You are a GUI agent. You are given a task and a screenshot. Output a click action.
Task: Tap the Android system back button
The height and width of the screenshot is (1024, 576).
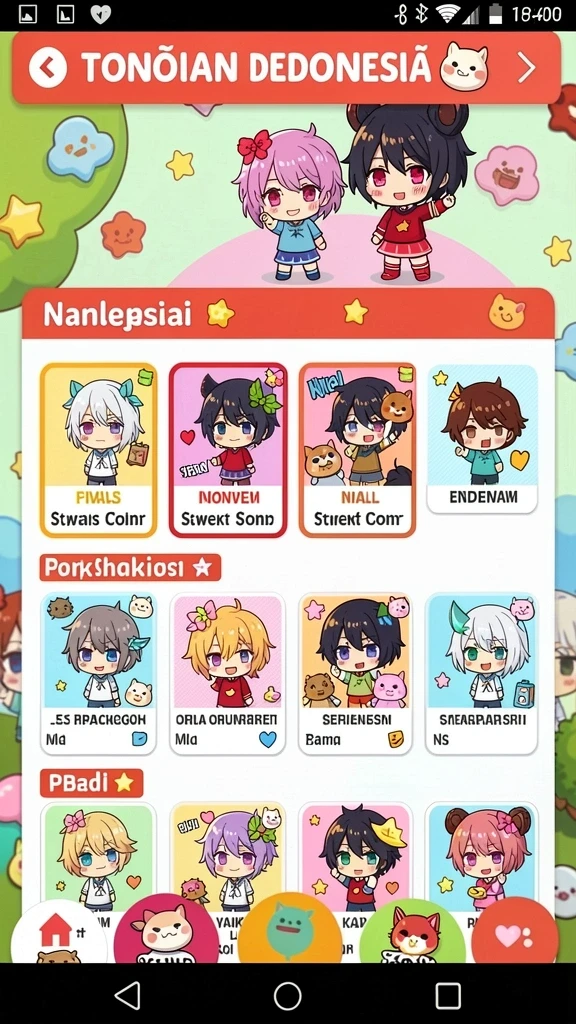[127, 996]
